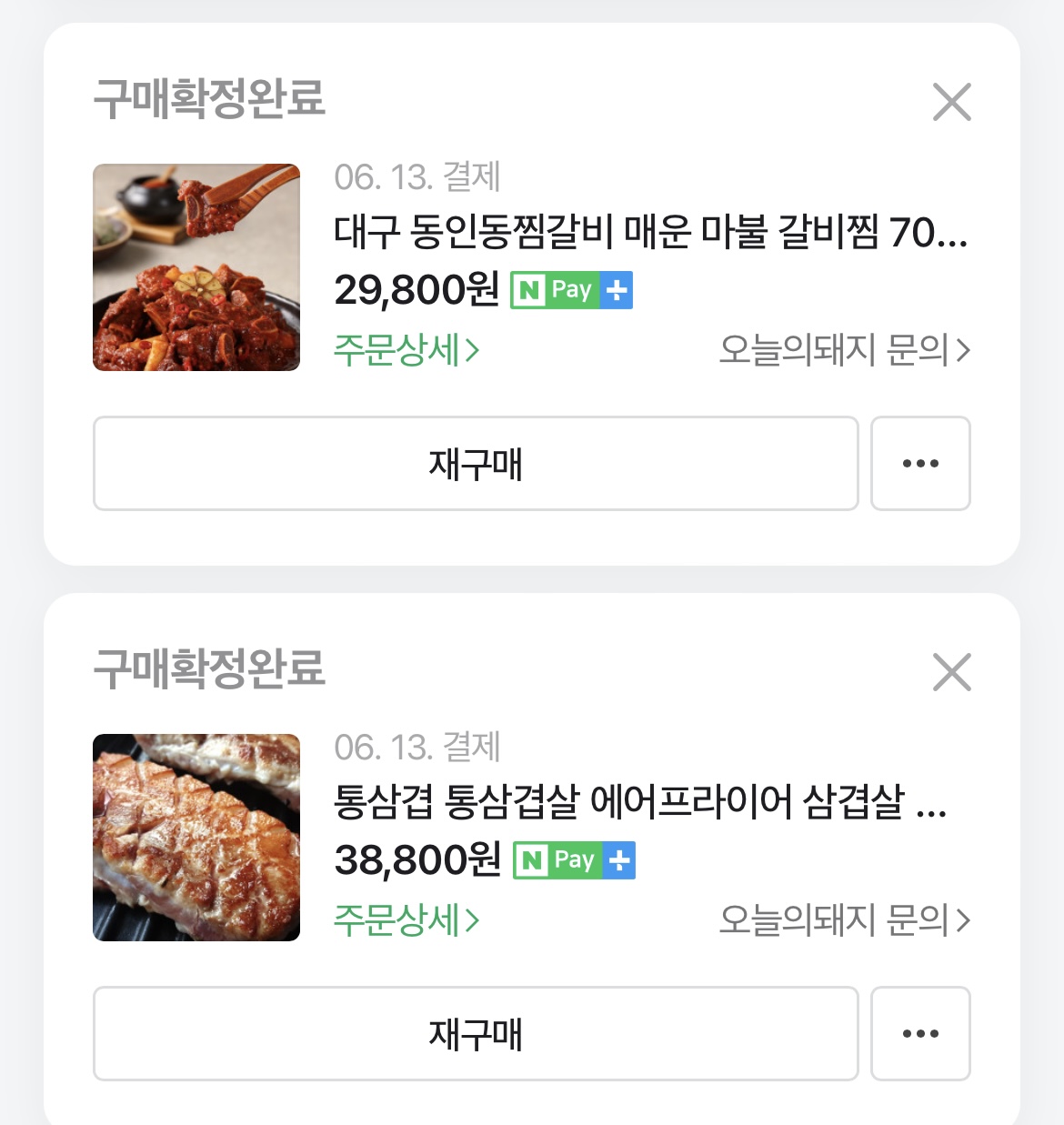Dismiss the 통삼겹살 order card

click(x=951, y=672)
